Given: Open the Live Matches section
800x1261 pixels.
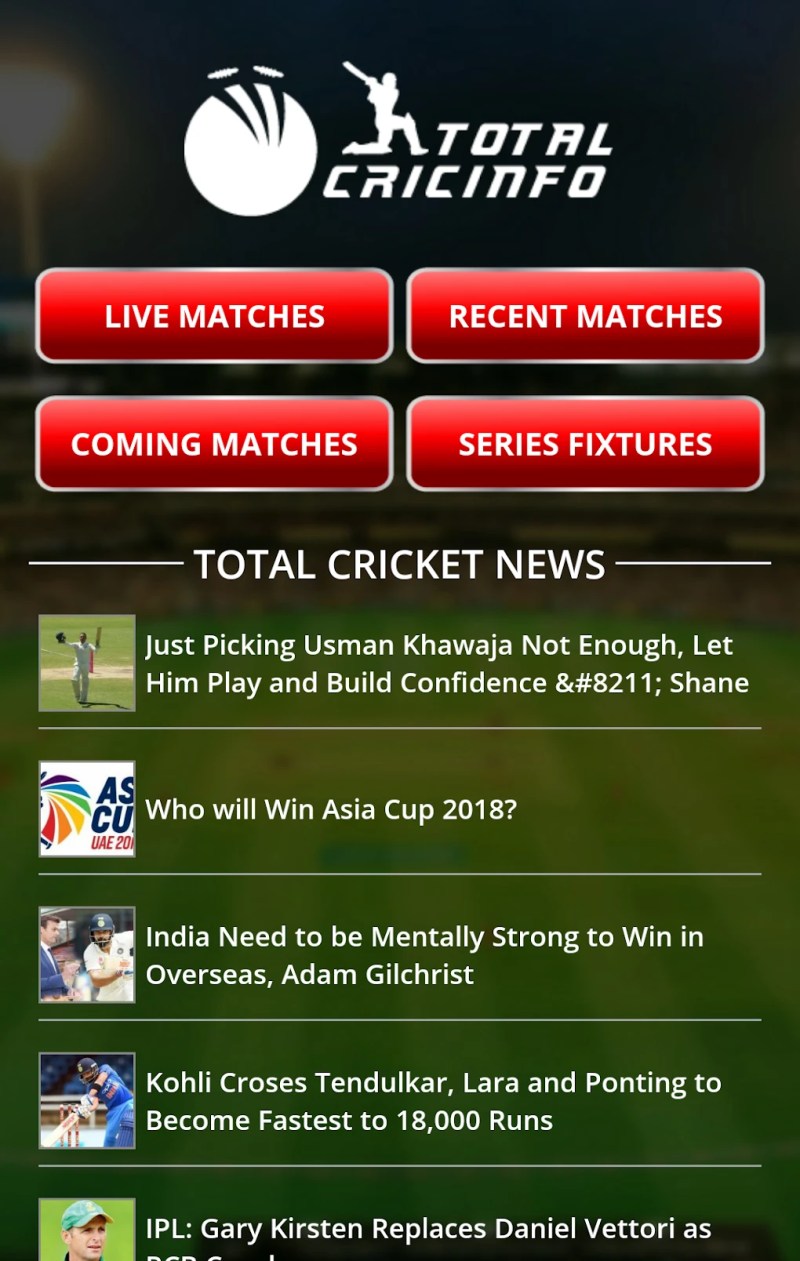Looking at the screenshot, I should [x=214, y=316].
